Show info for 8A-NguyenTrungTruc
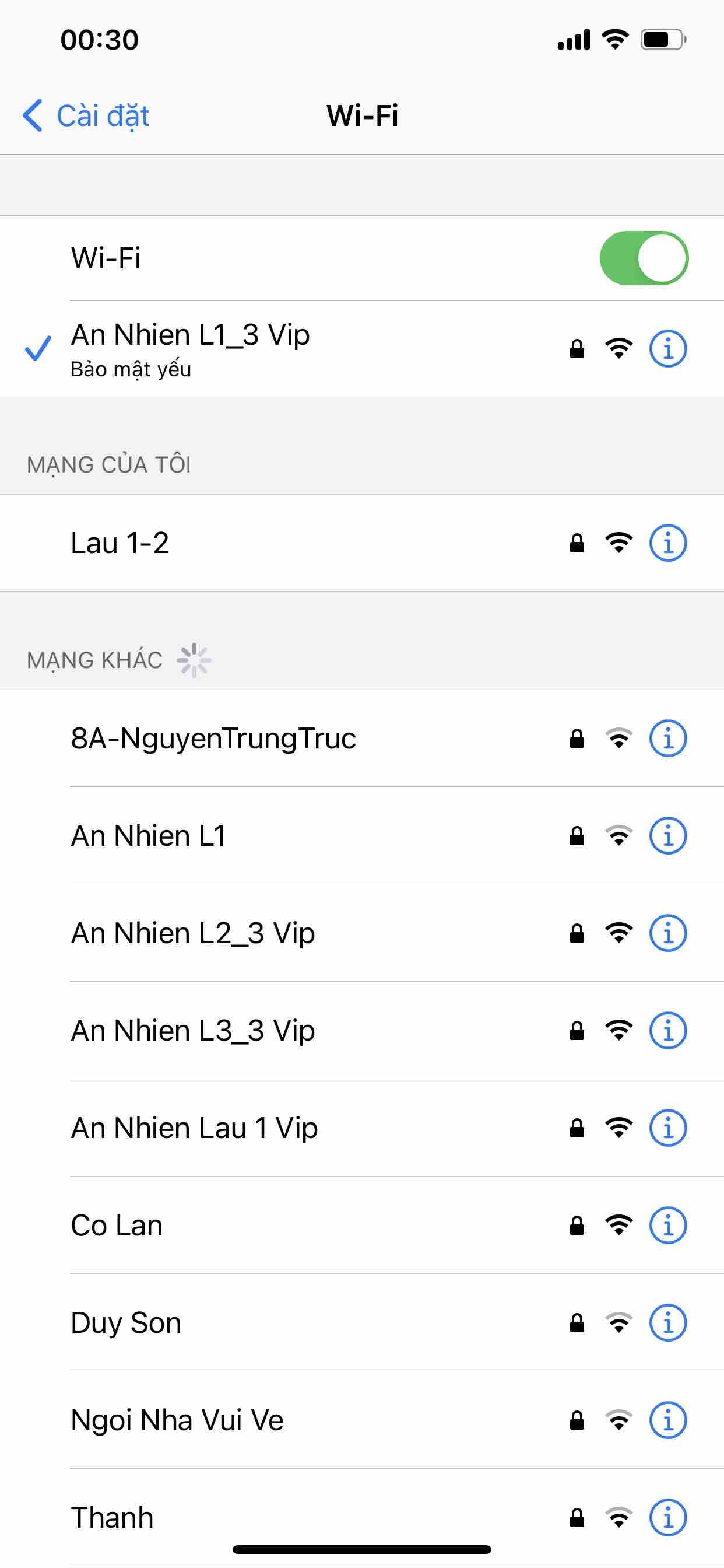The width and height of the screenshot is (724, 1568). point(667,738)
